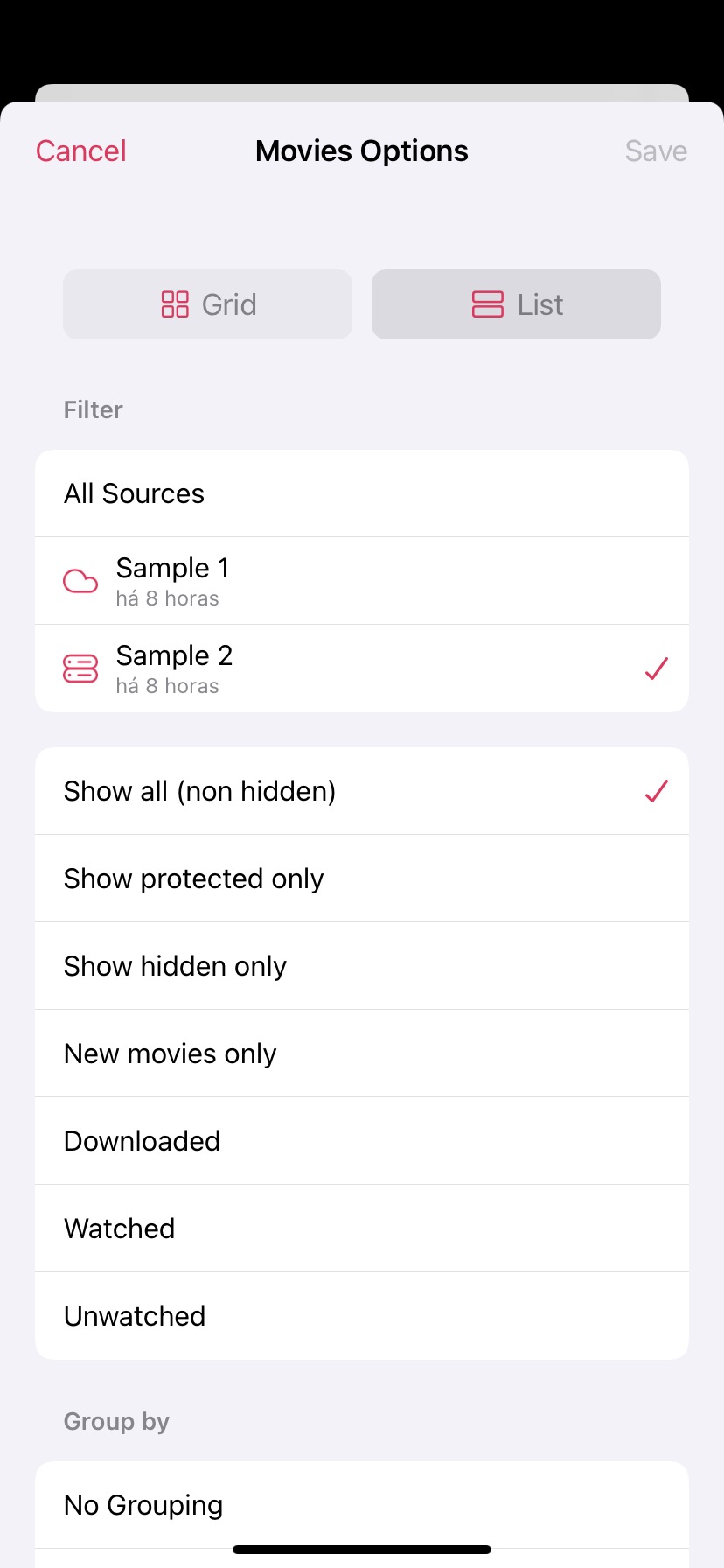Switch to List view
This screenshot has height=1568, width=724.
point(516,304)
